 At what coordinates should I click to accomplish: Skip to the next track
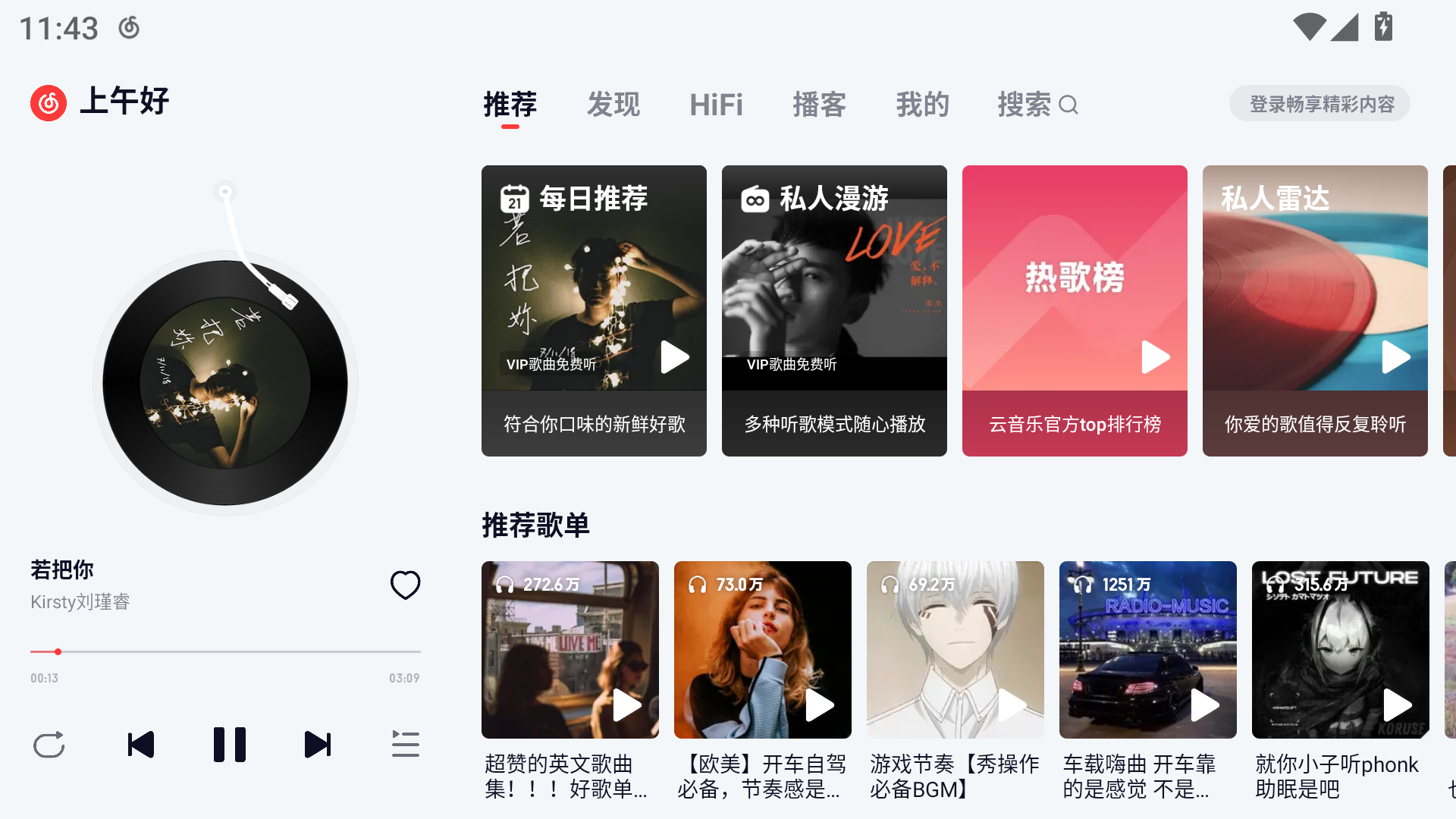tap(317, 745)
